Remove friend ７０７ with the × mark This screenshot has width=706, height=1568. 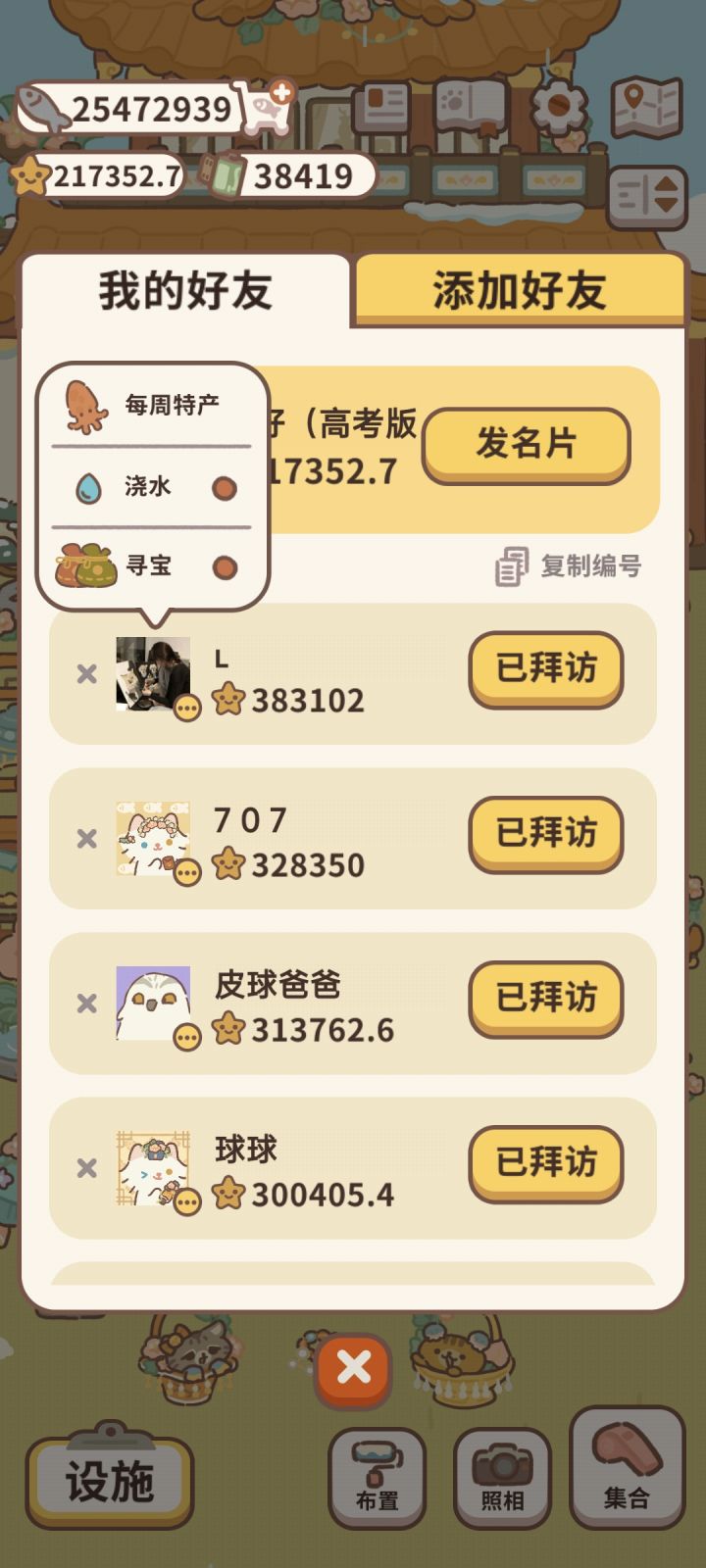tap(85, 839)
